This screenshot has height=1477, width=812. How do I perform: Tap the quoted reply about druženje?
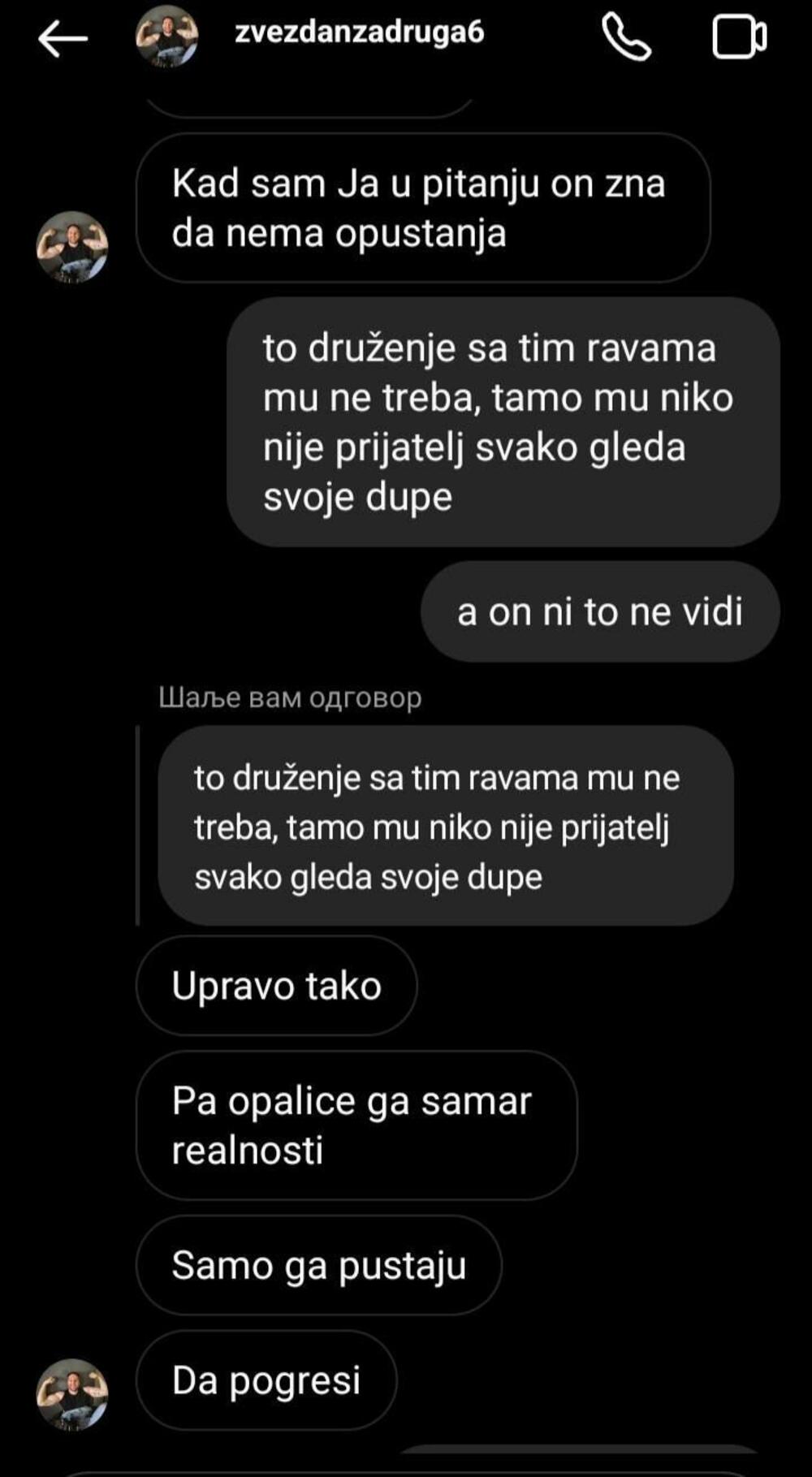pos(445,827)
